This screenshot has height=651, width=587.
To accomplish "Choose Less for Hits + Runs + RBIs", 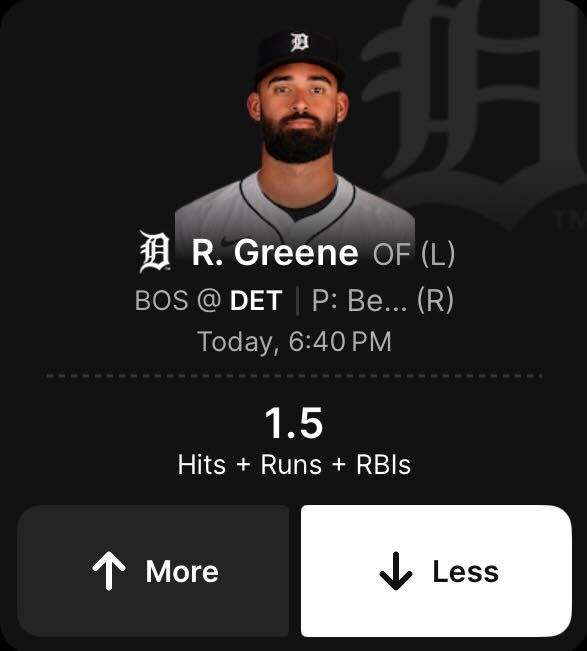I will point(436,571).
